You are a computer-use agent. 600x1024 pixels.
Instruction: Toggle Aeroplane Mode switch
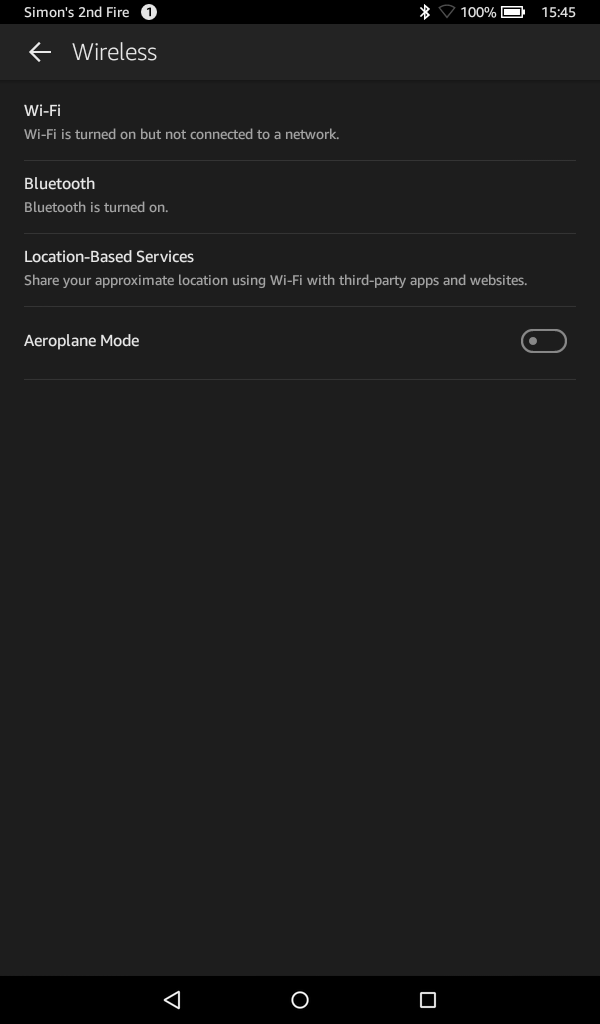[543, 341]
